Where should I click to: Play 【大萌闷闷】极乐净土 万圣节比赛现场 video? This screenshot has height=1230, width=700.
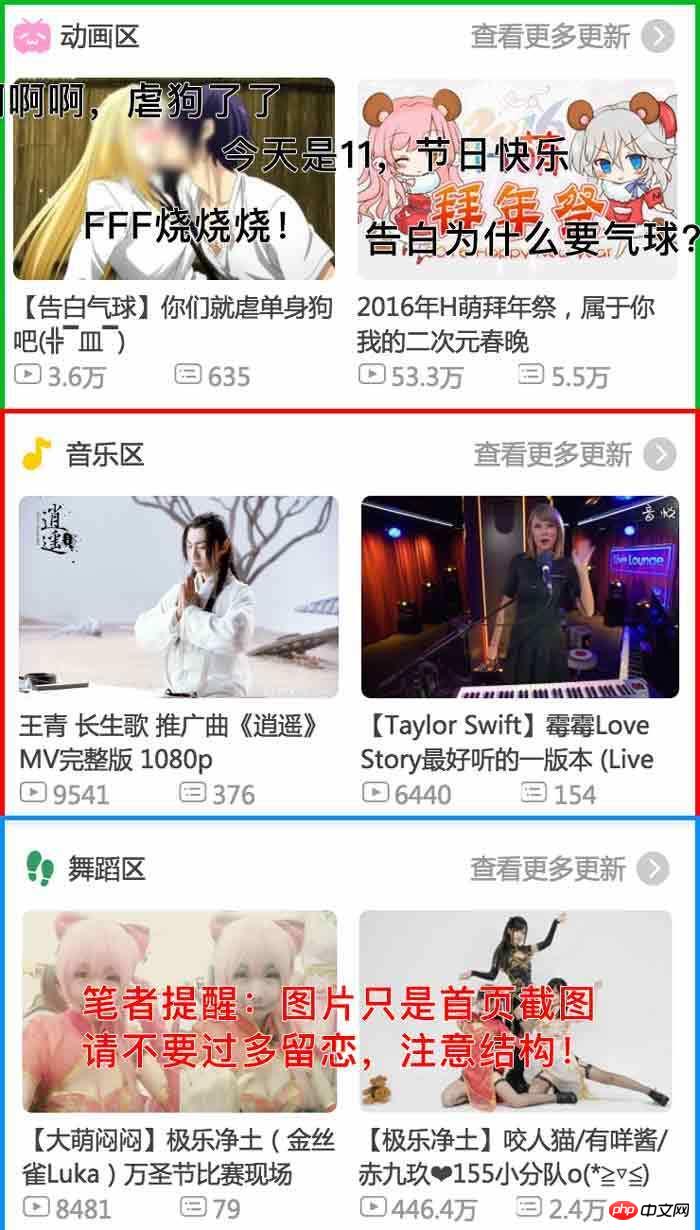[179, 1011]
